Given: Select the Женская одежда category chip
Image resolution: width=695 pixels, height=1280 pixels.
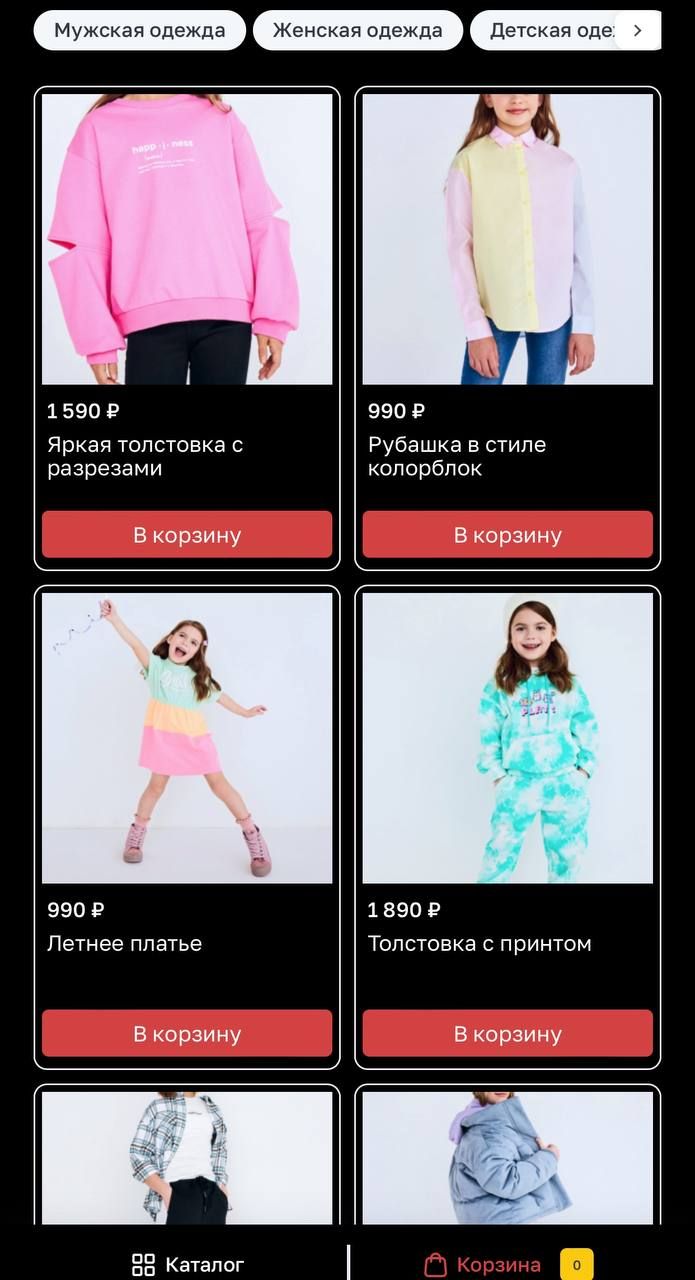Looking at the screenshot, I should click(x=357, y=30).
